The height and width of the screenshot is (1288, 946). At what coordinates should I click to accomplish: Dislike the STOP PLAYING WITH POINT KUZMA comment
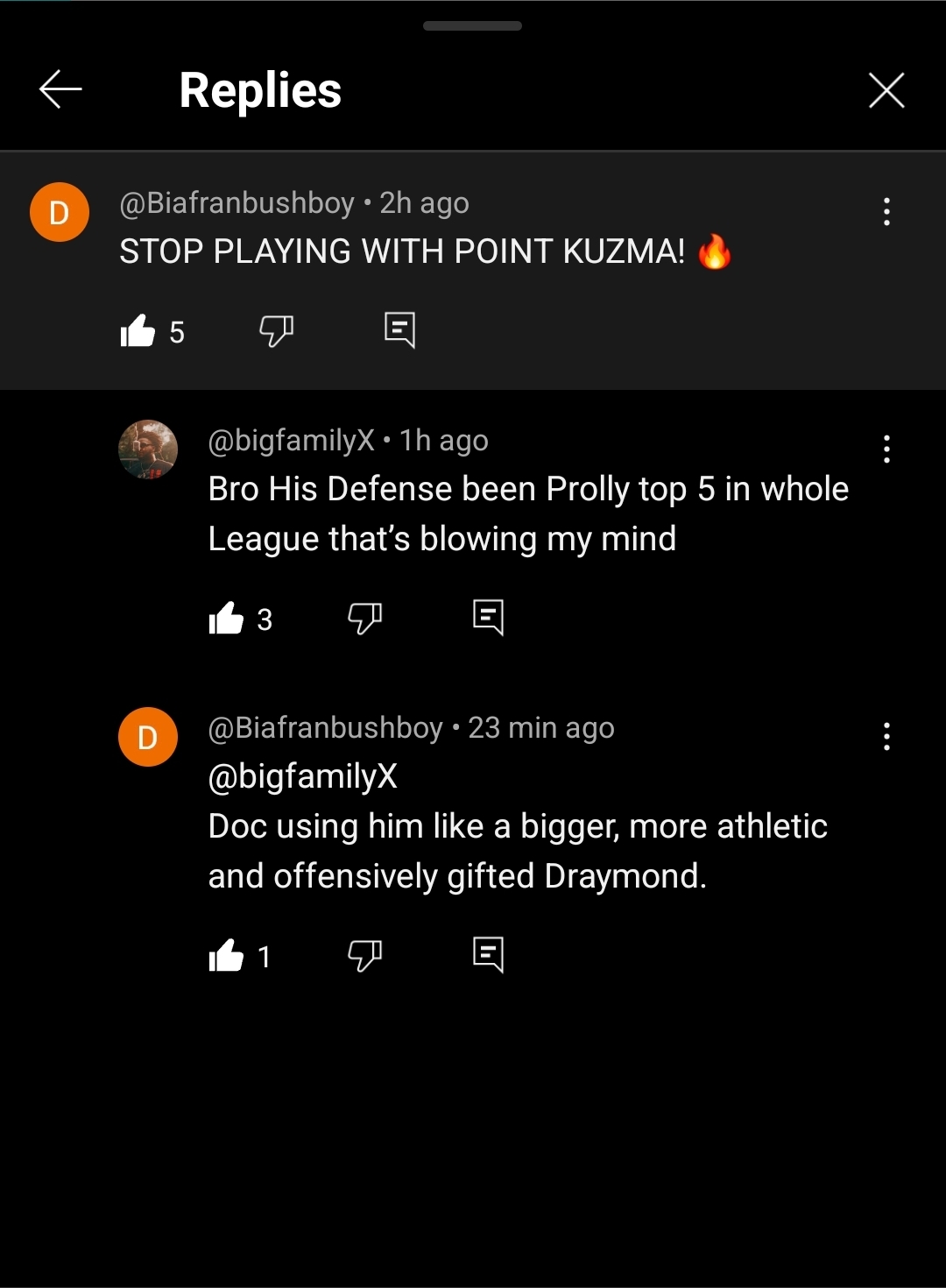[276, 331]
